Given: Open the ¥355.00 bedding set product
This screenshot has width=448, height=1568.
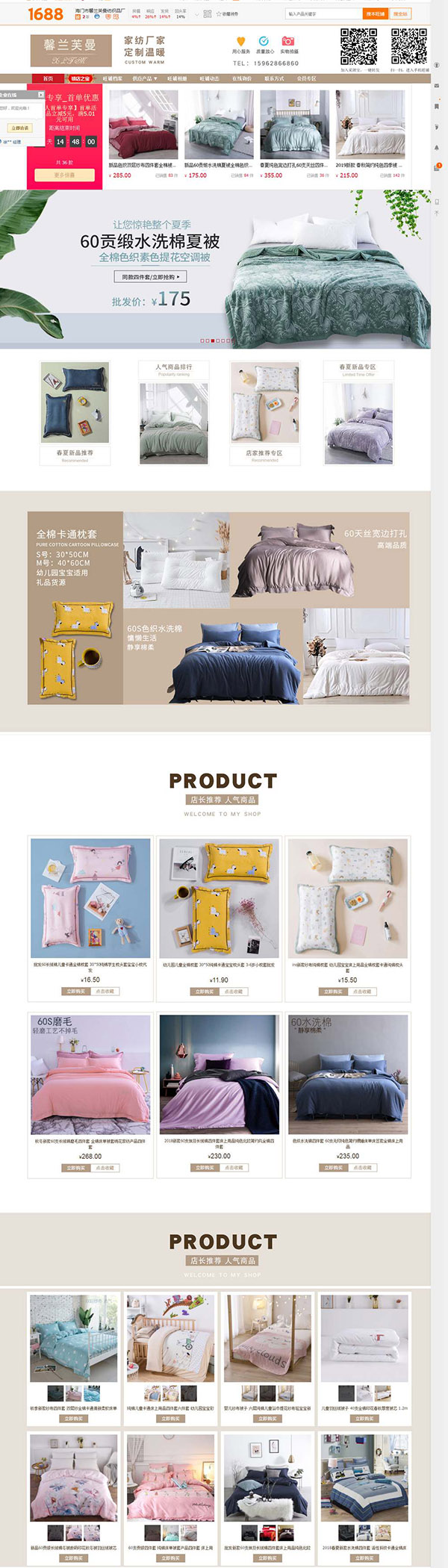Looking at the screenshot, I should tap(294, 125).
